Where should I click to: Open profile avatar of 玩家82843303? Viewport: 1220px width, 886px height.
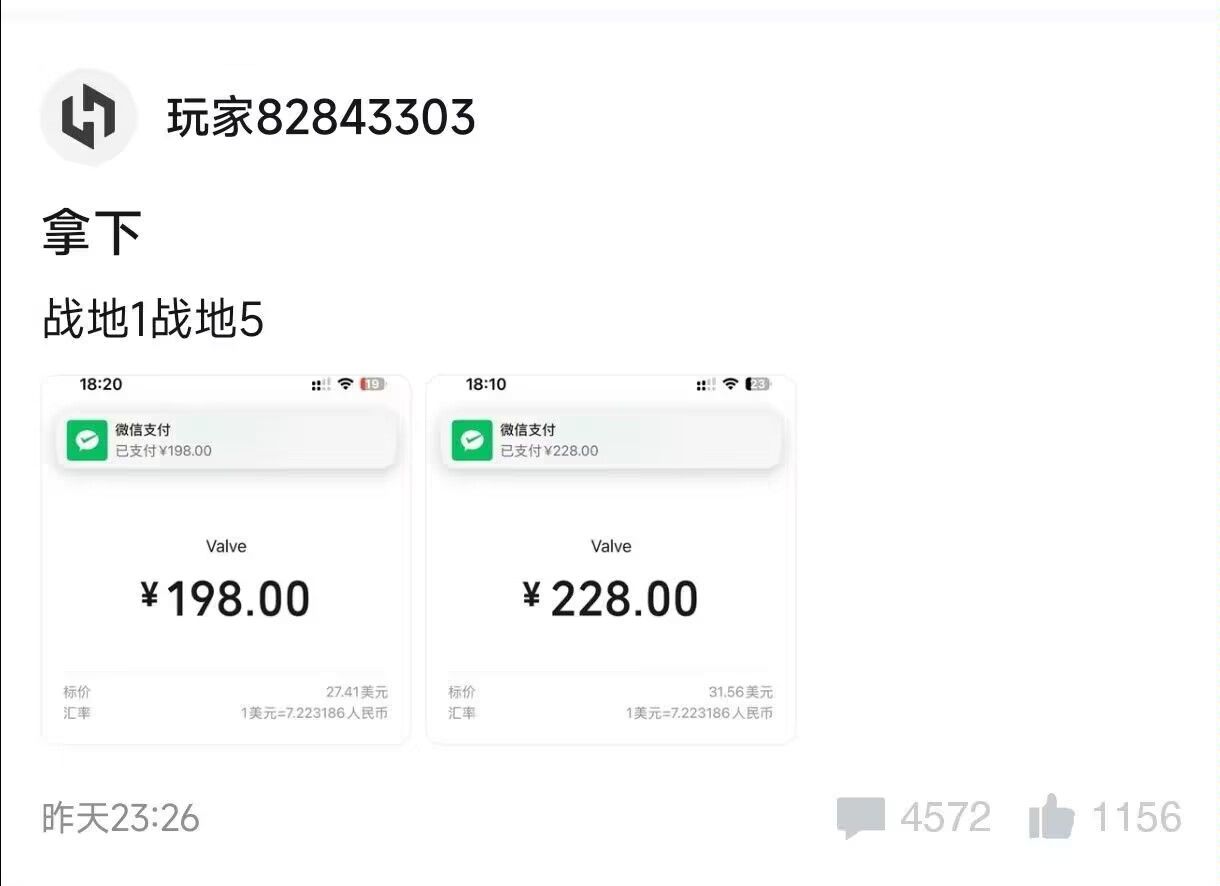click(x=88, y=117)
